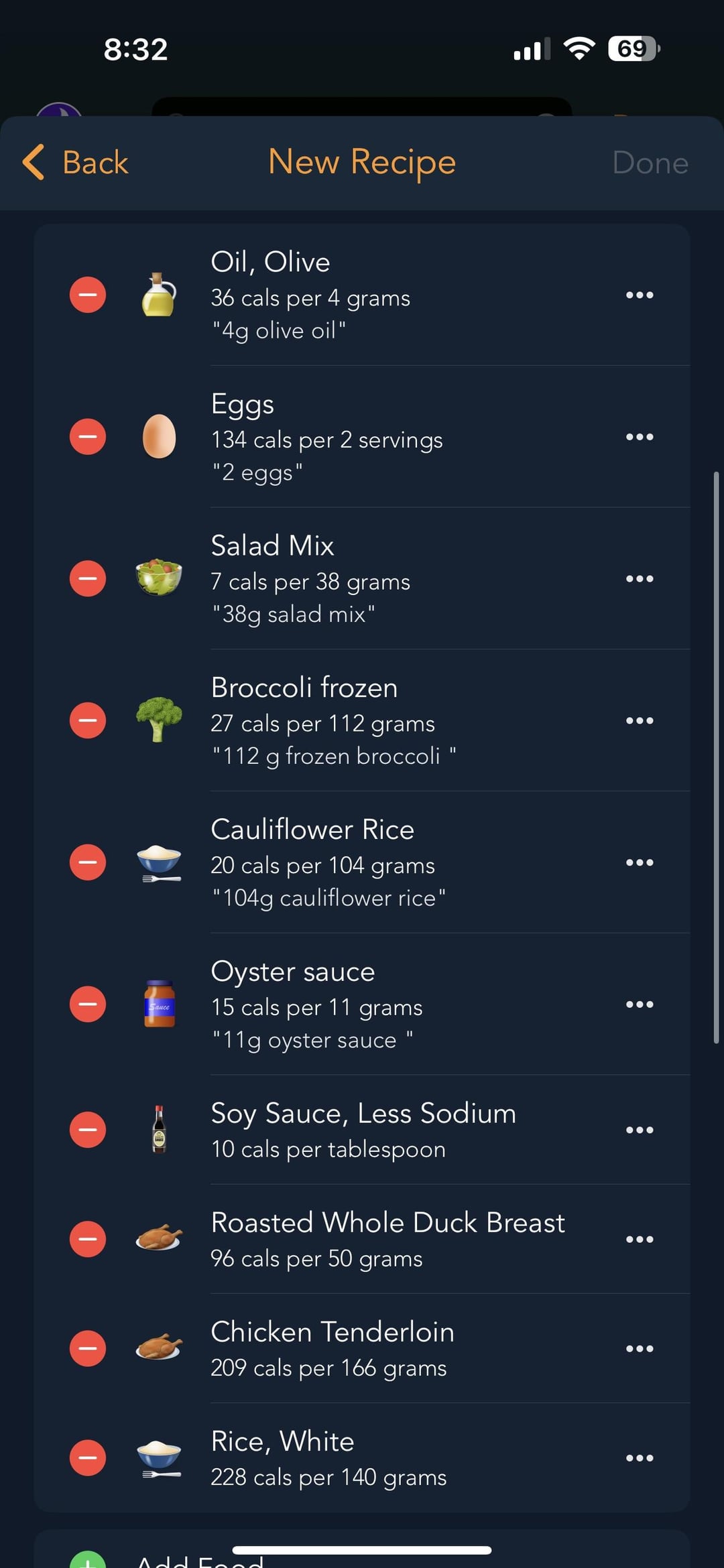
Task: Delete Eggs using the red minus icon
Action: (x=88, y=437)
